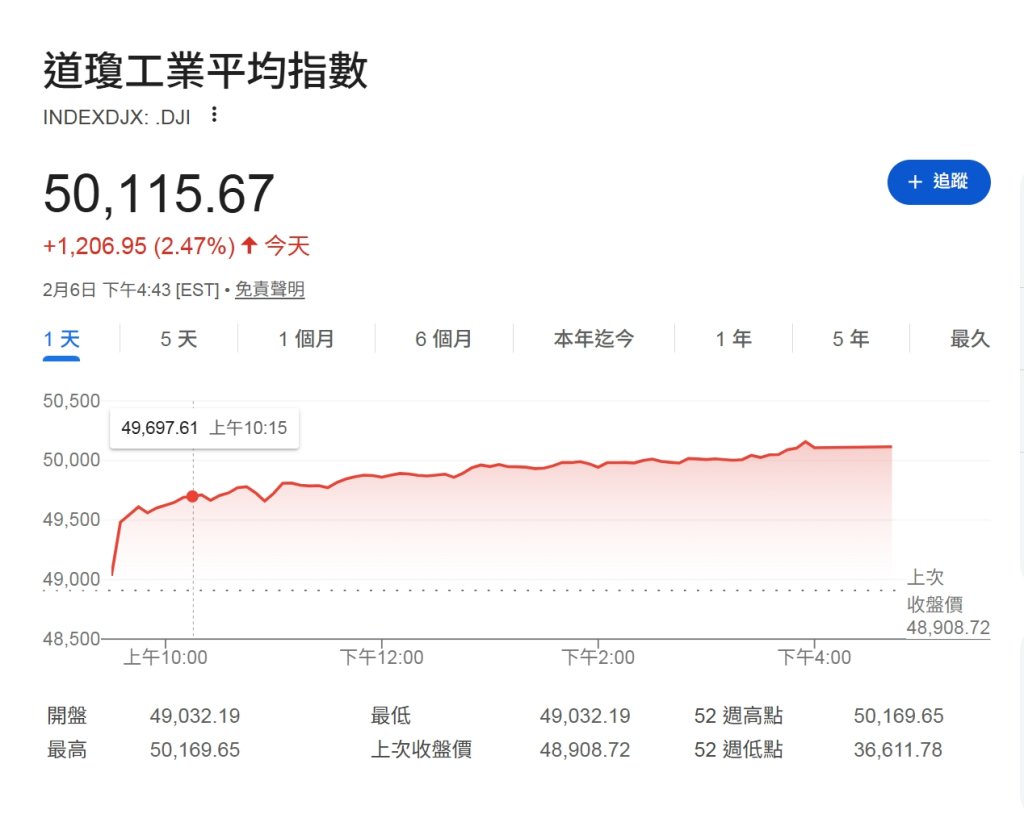Tap the 追蹤 follow button
This screenshot has height=839, width=1024.
click(938, 182)
